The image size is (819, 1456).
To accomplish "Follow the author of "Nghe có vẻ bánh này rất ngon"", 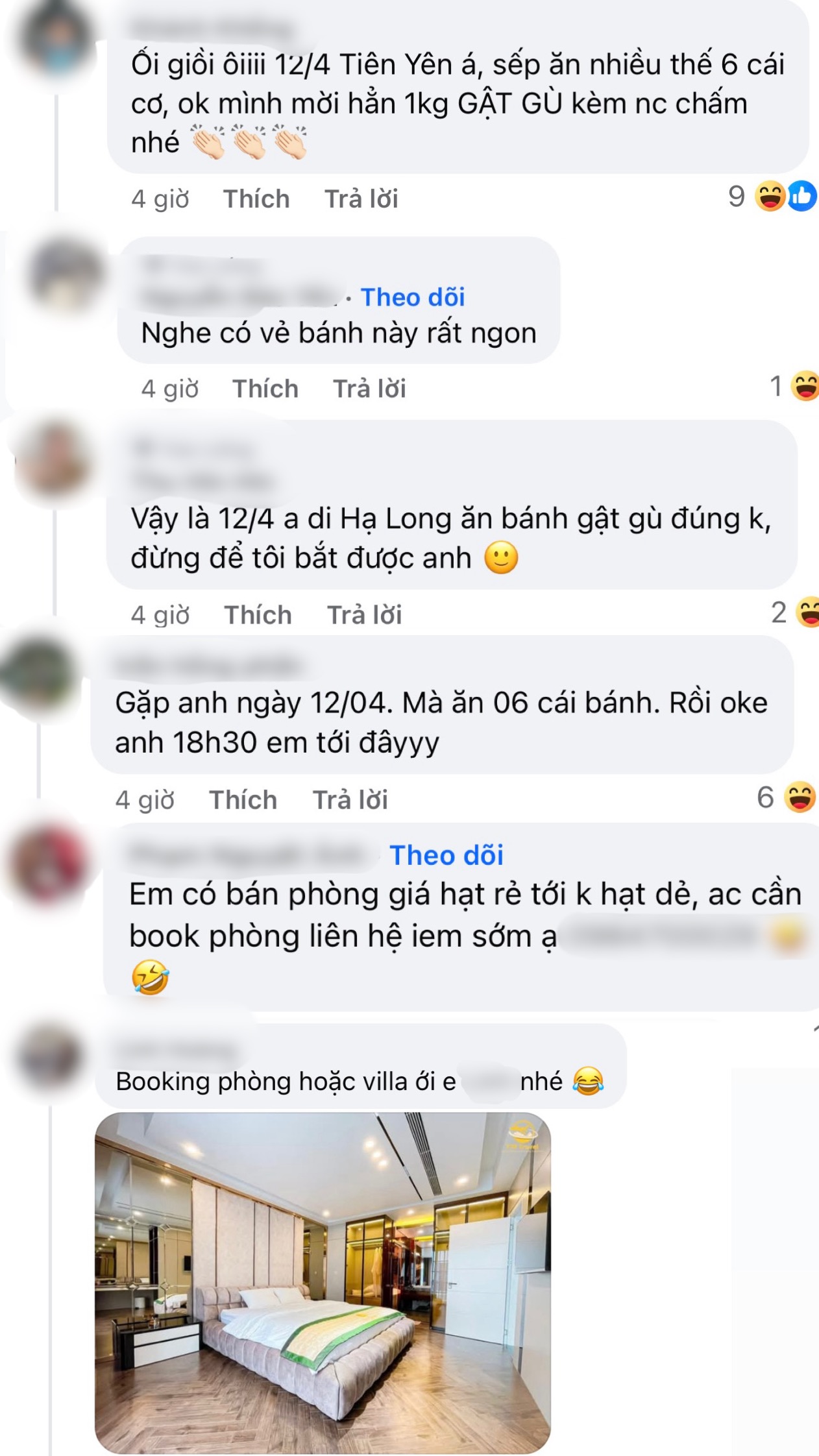I will tap(413, 297).
